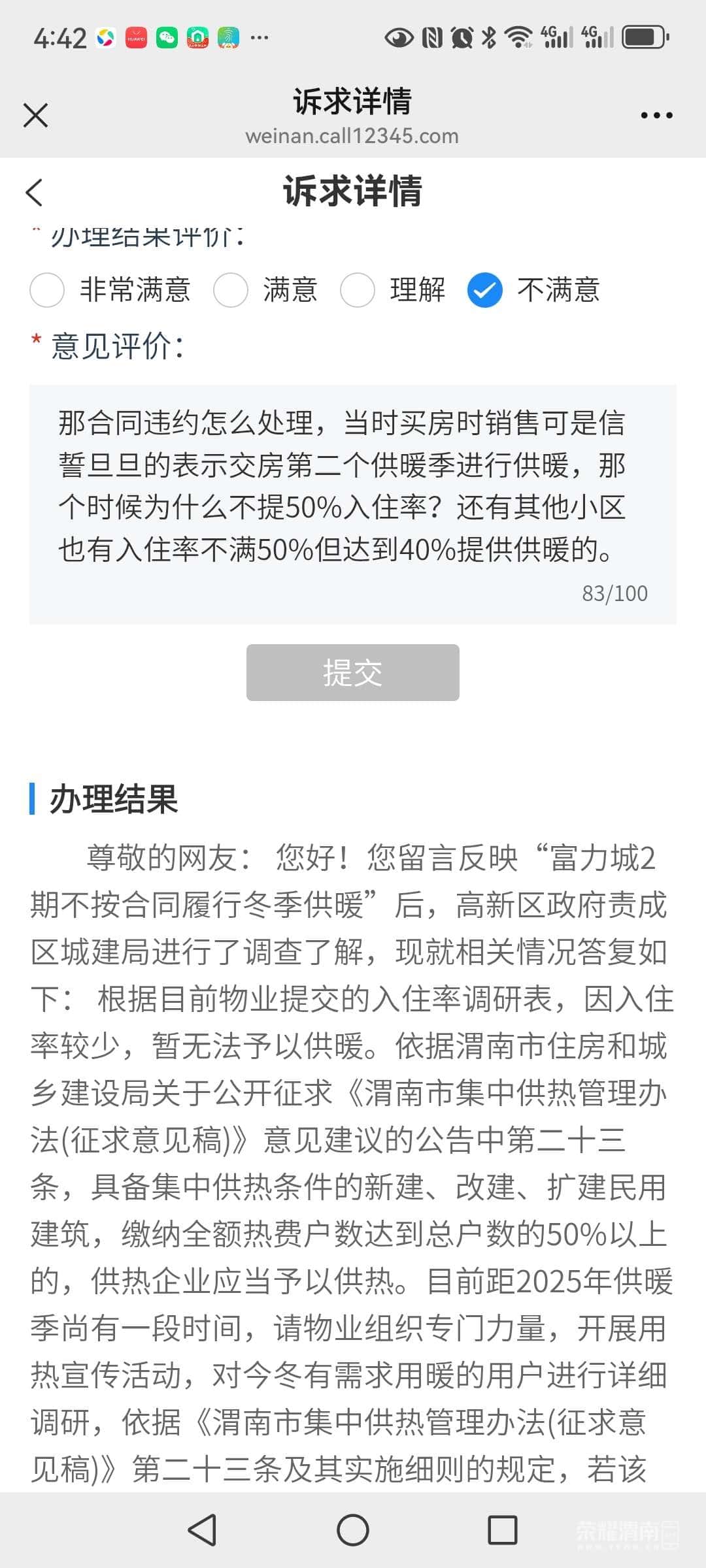Screen dimensions: 706x1568
Task: Select the 非常满意 rating option
Action: (x=47, y=290)
